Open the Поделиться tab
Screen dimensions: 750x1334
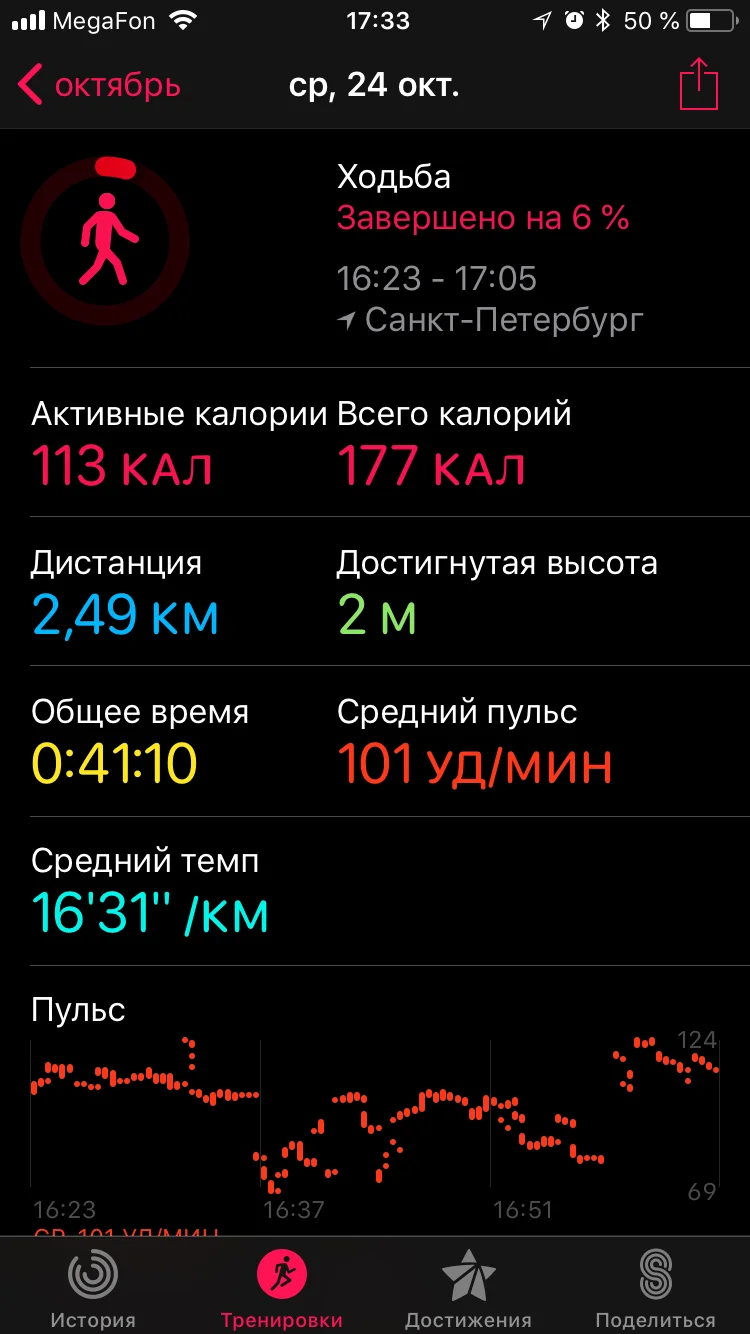pyautogui.click(x=656, y=1288)
